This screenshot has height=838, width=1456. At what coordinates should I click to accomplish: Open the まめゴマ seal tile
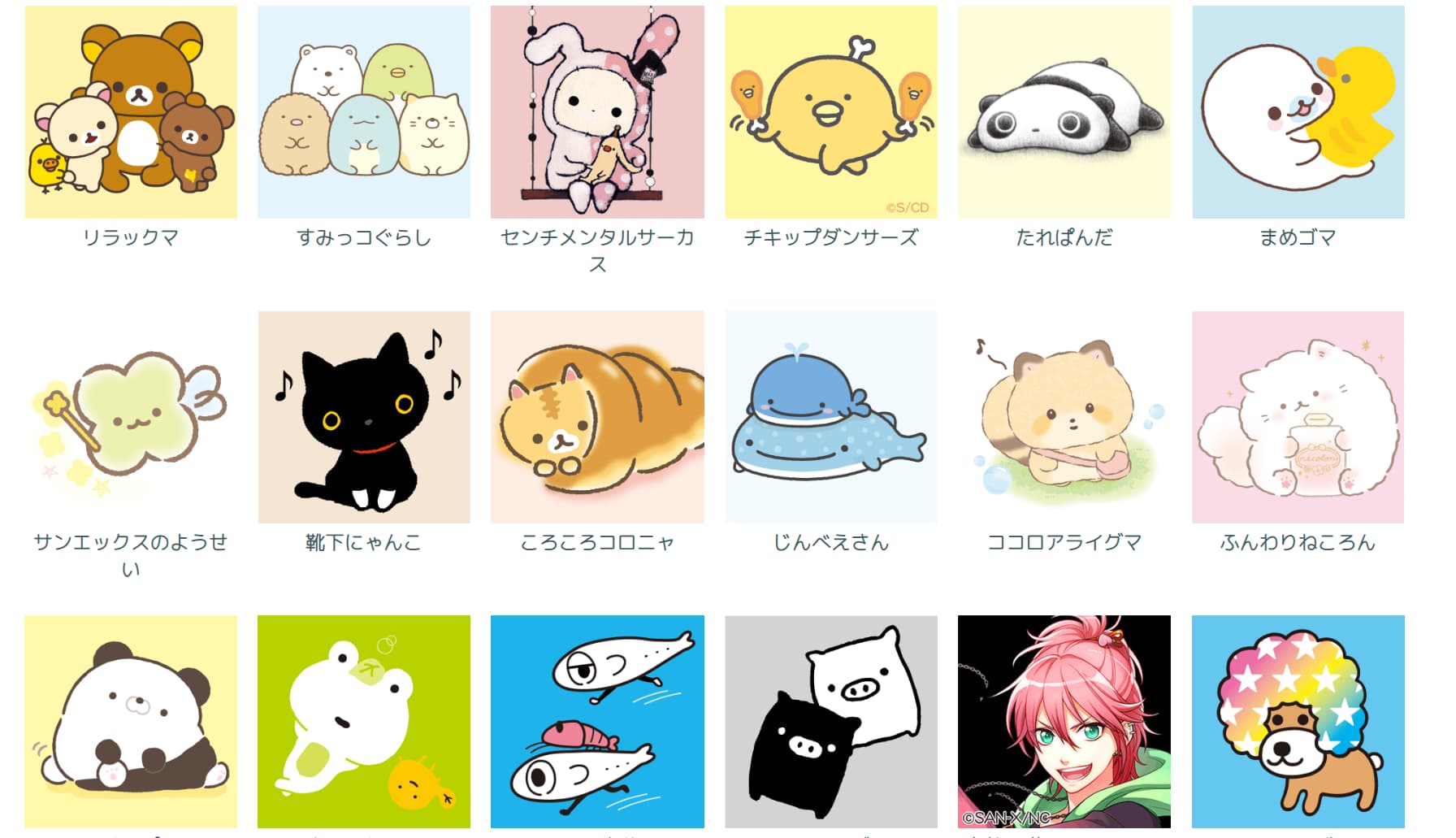(x=1298, y=112)
